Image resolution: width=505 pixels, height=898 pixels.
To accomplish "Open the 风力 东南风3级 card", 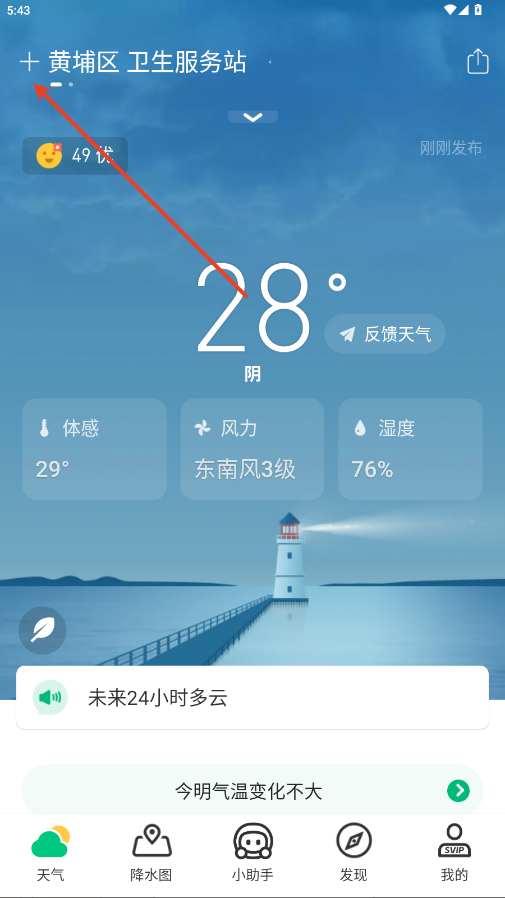I will (x=252, y=449).
